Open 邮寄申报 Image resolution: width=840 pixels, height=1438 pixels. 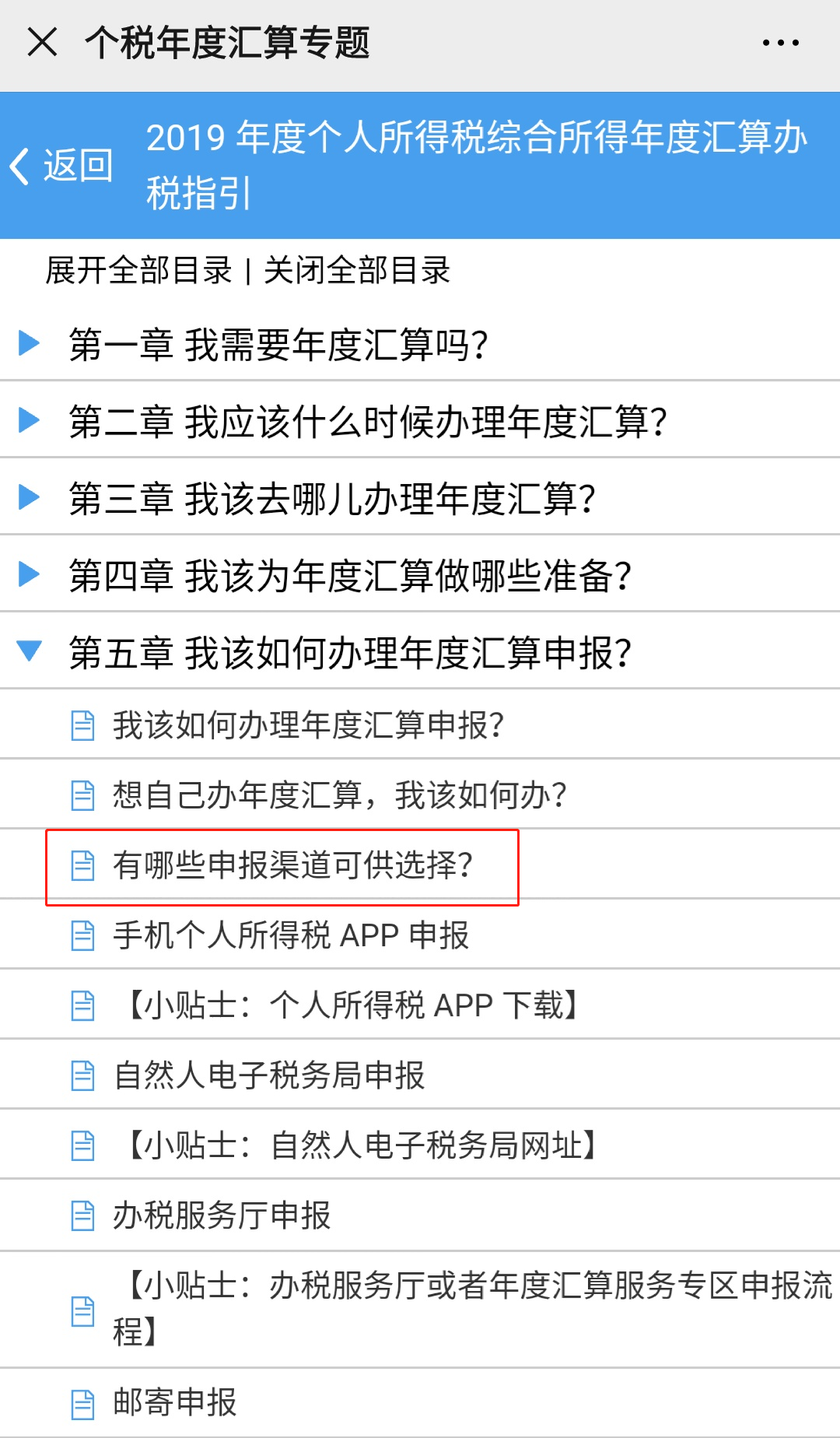click(x=420, y=1402)
